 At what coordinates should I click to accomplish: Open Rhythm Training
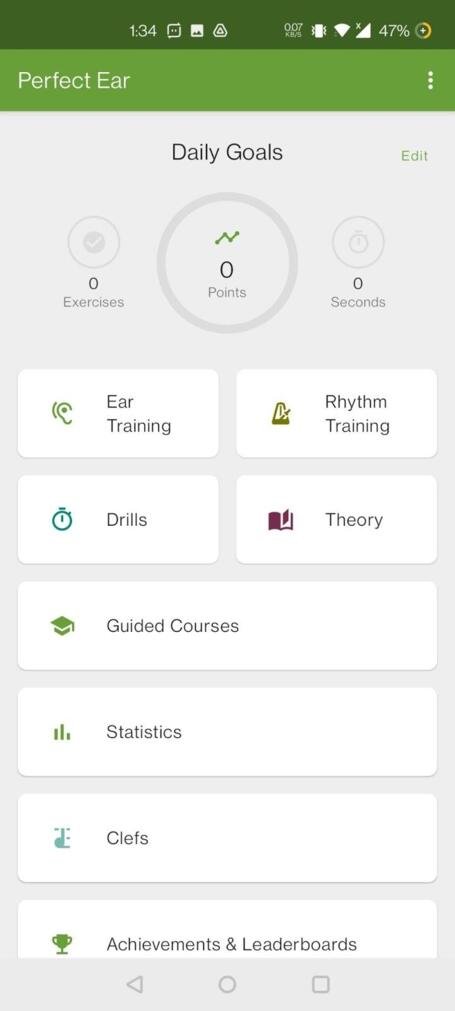tap(336, 413)
